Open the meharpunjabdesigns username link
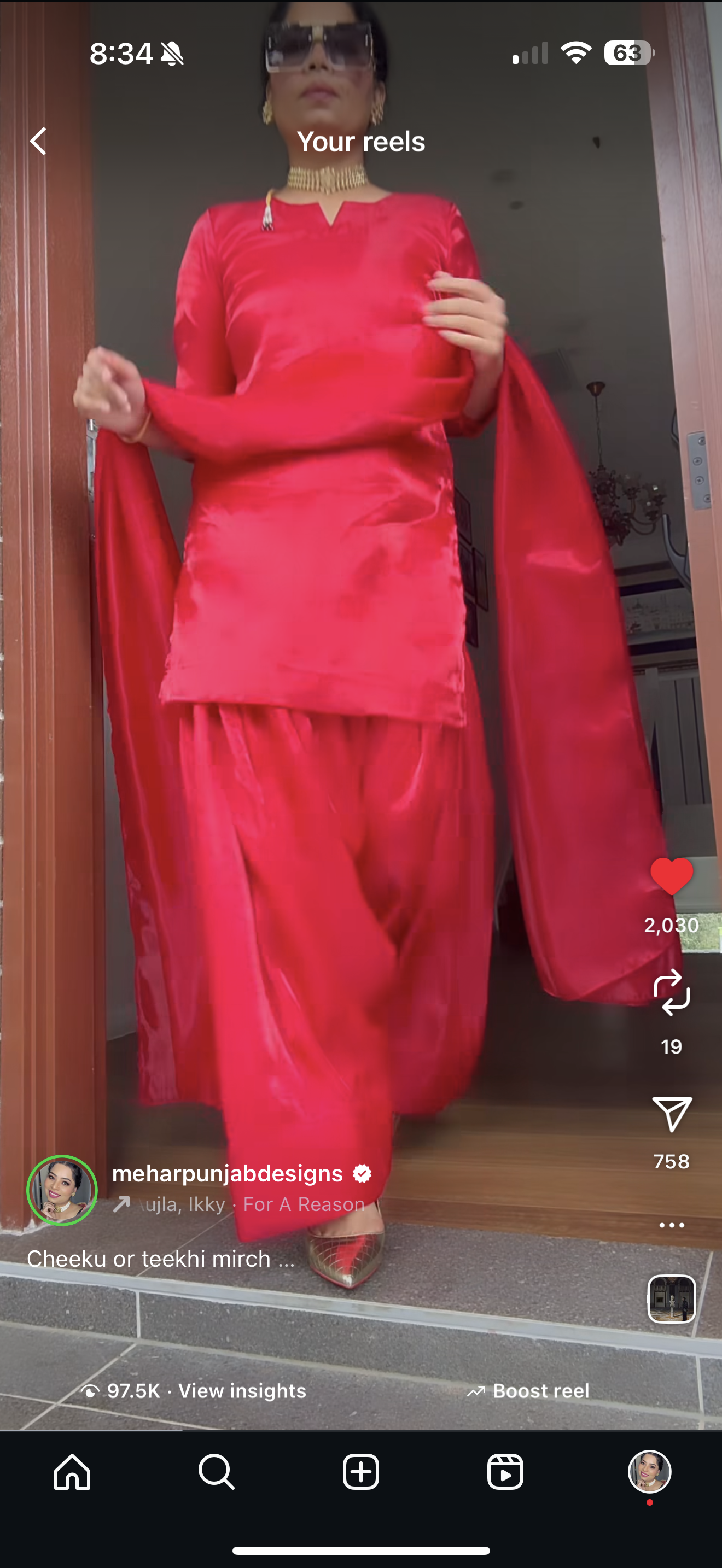 tap(228, 1173)
